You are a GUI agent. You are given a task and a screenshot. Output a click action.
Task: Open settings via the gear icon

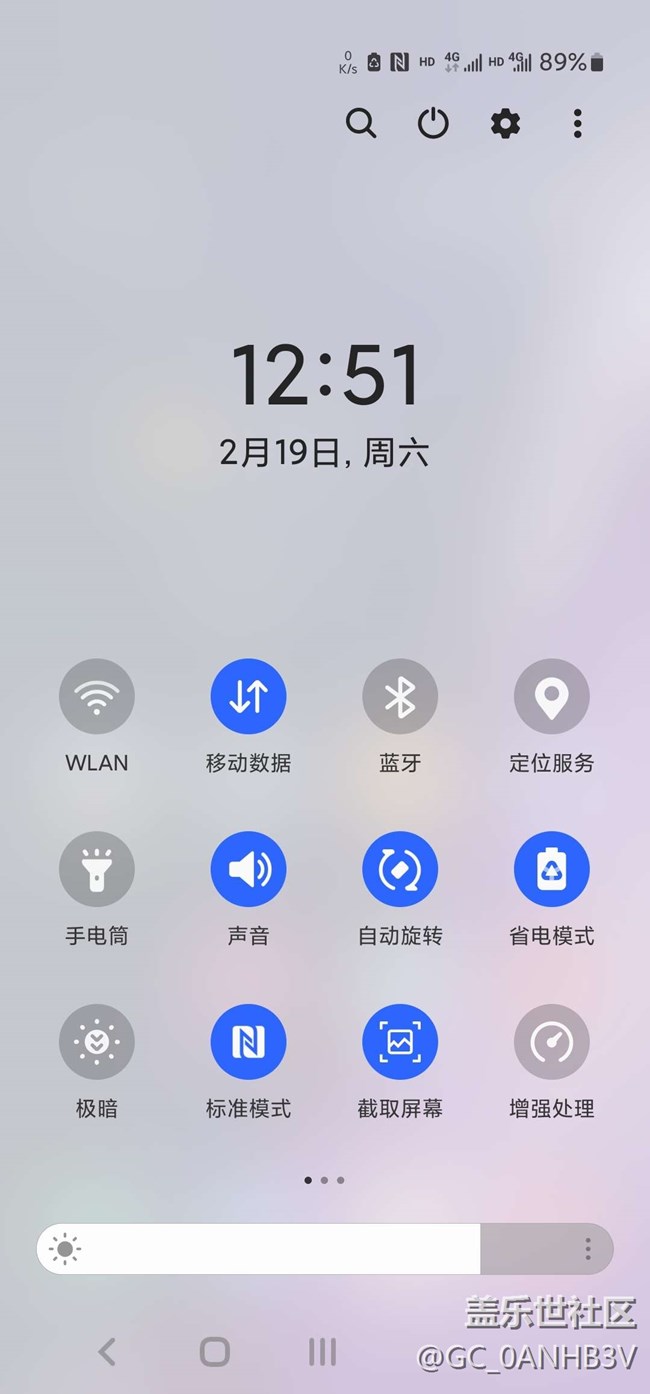pyautogui.click(x=505, y=123)
